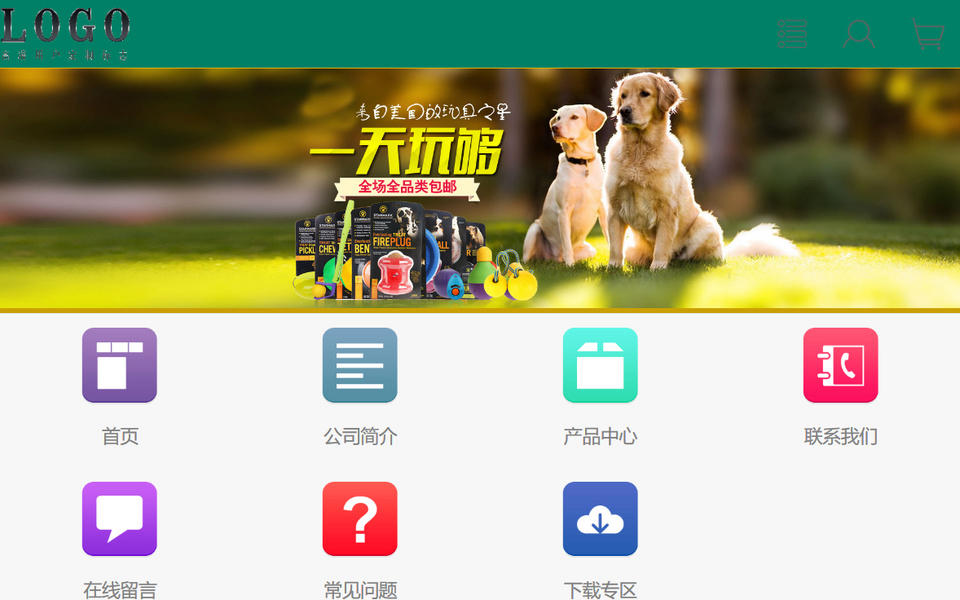Image resolution: width=960 pixels, height=600 pixels.
Task: Open the header list menu icon
Action: coord(792,33)
